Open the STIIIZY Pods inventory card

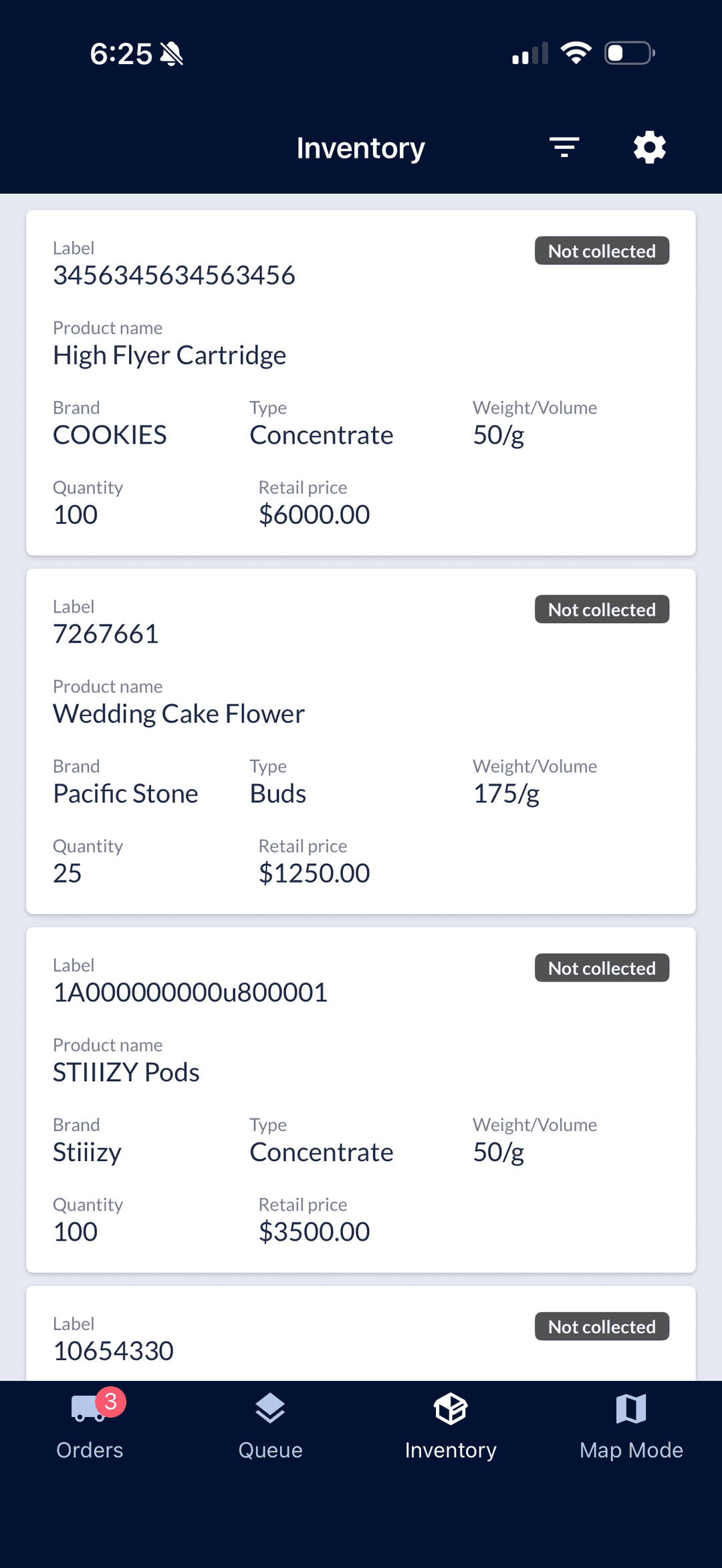pyautogui.click(x=361, y=1098)
